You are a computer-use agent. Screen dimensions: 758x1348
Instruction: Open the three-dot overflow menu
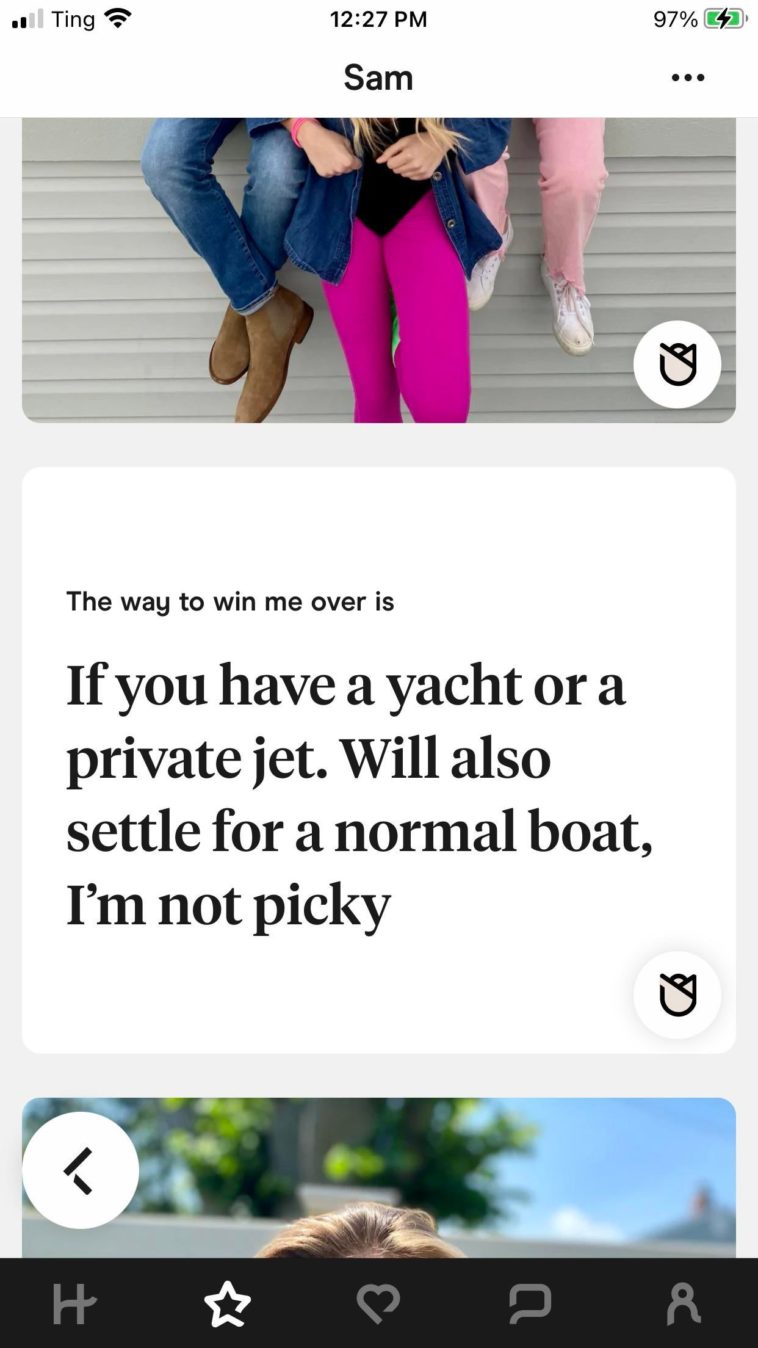(688, 78)
